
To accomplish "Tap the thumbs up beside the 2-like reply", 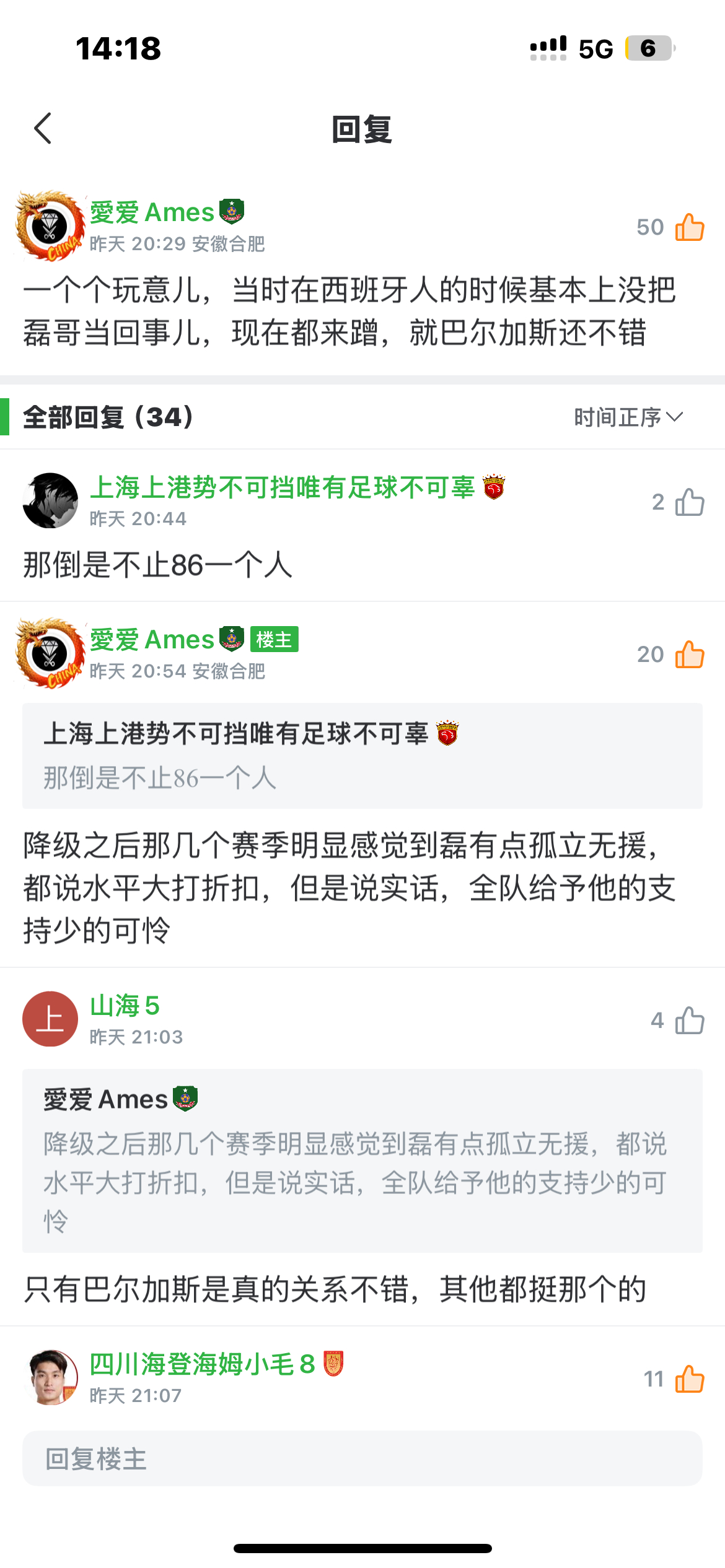I will [688, 503].
